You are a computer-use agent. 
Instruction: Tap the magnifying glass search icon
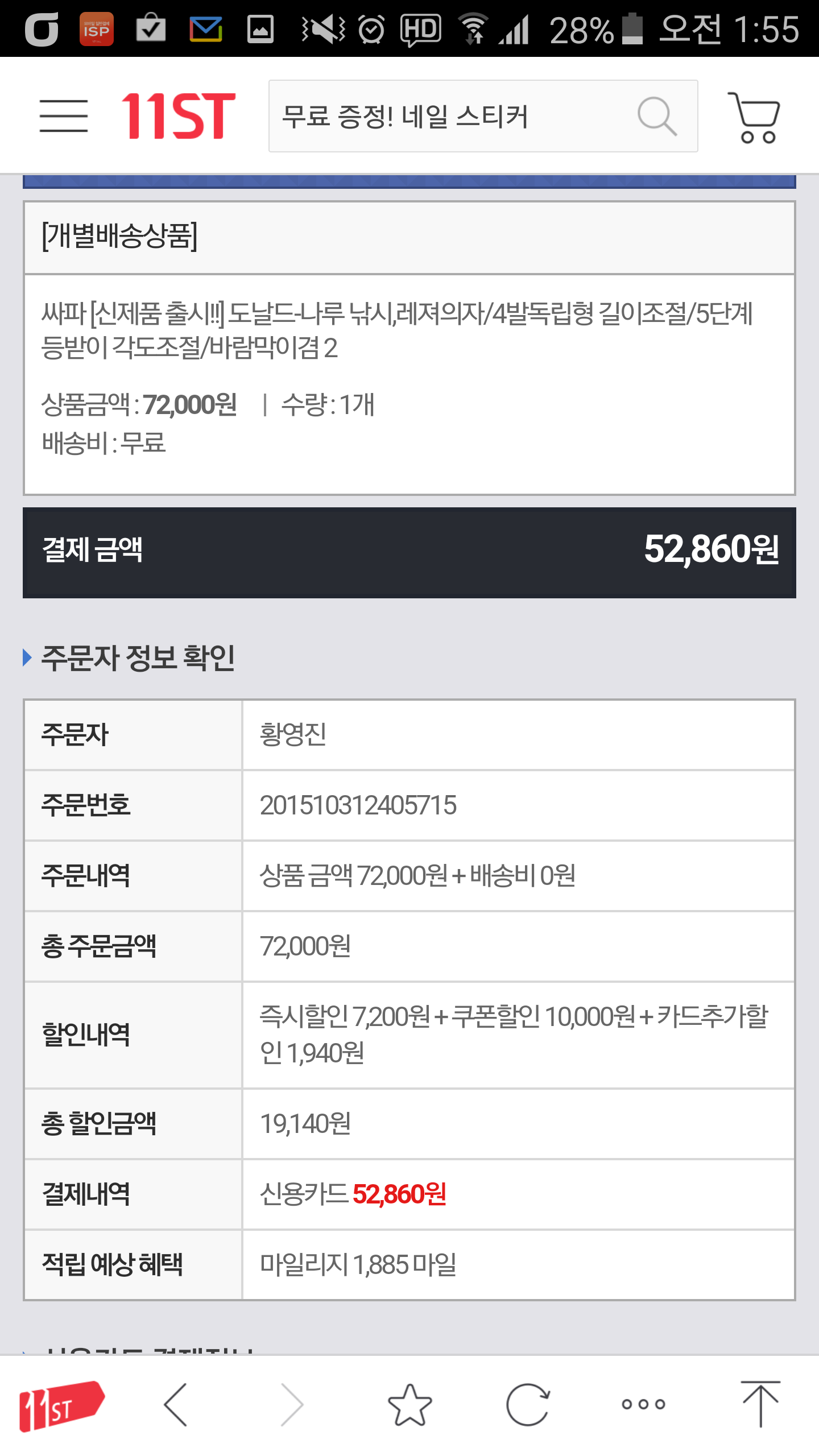657,116
